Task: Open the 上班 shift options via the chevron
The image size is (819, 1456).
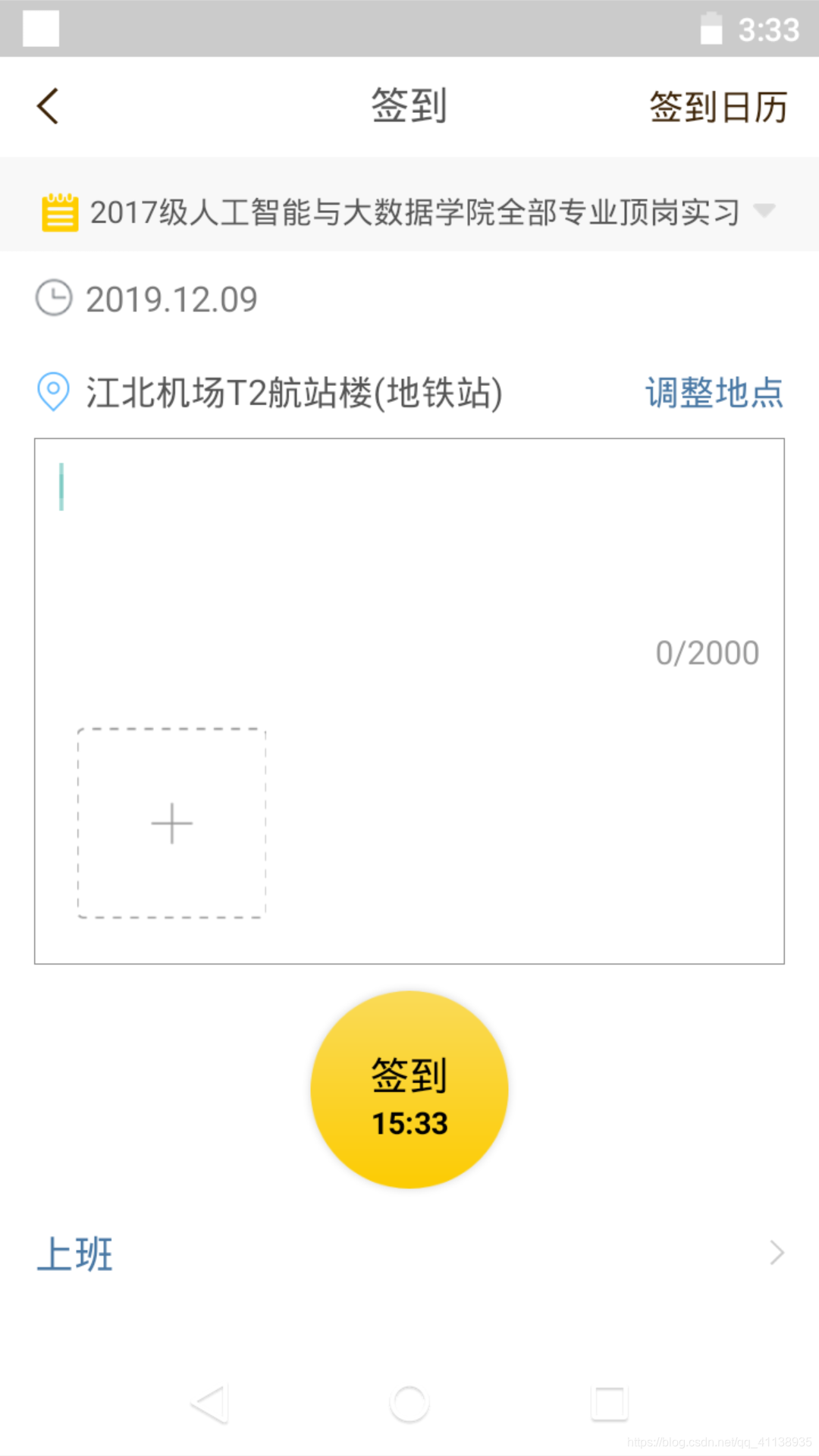Action: point(774,1254)
